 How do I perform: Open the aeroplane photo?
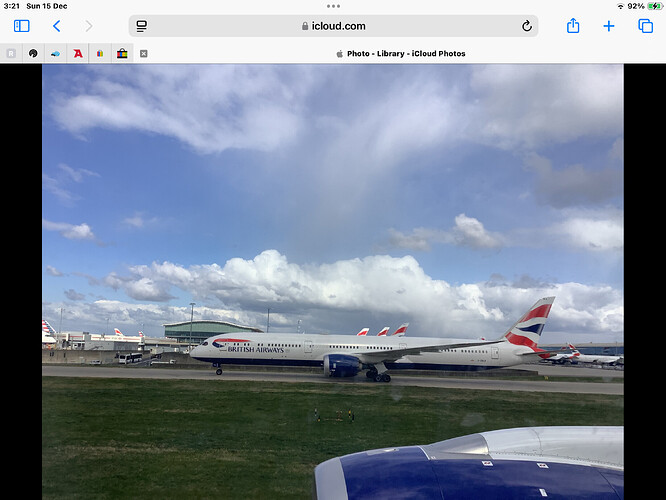tap(332, 280)
